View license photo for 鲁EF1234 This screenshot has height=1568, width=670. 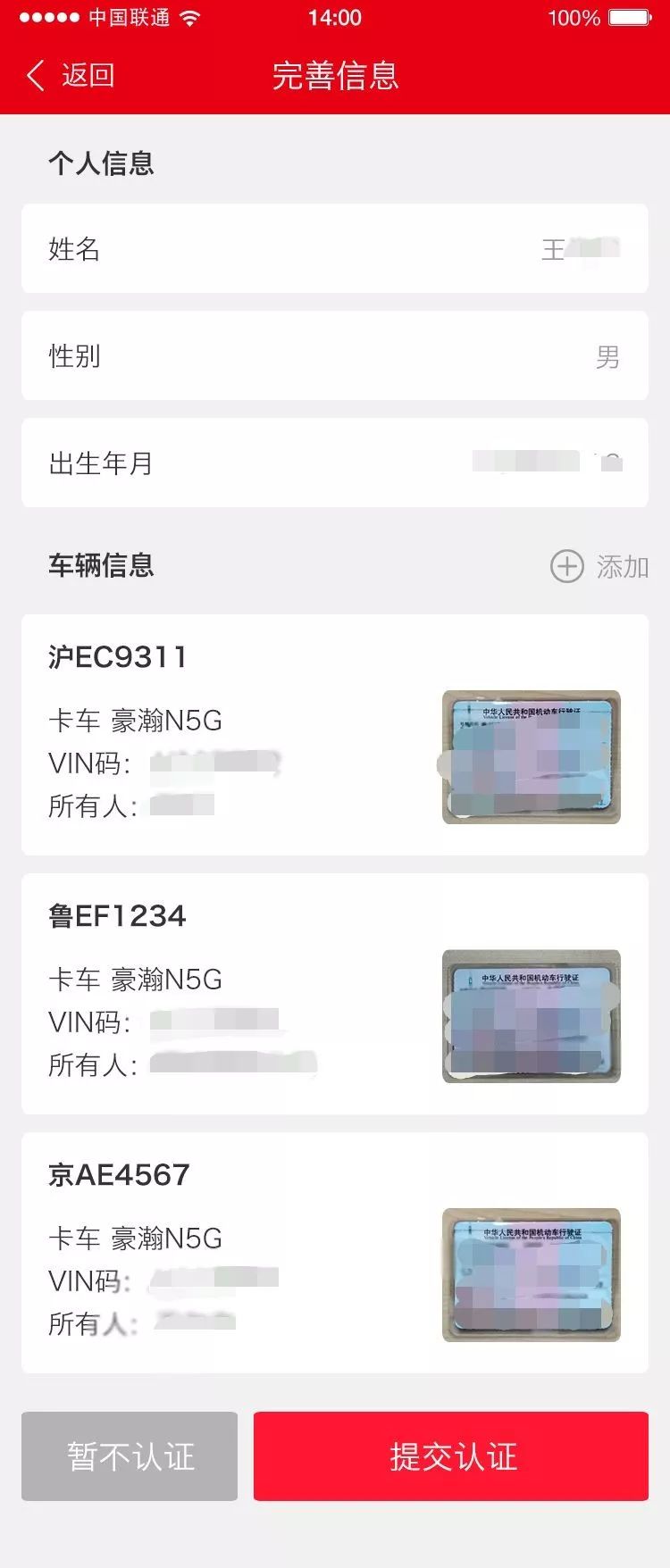tap(532, 1016)
